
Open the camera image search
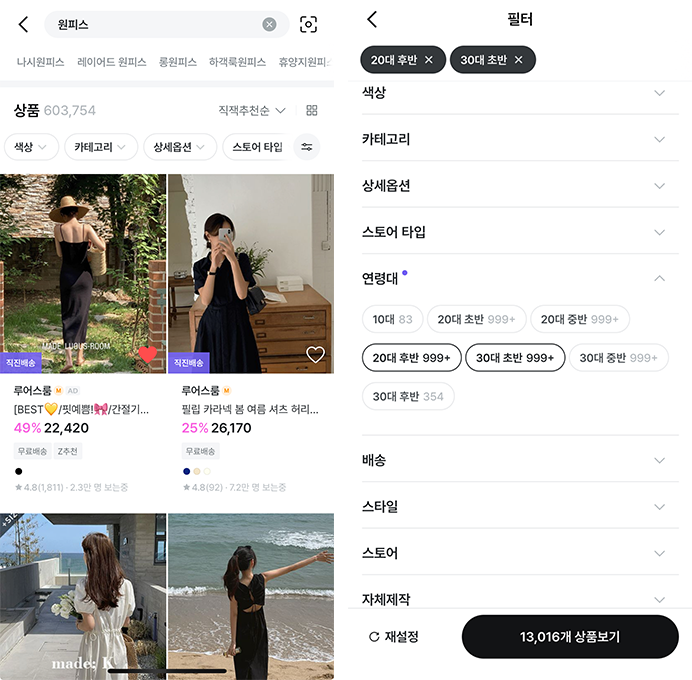pos(308,24)
